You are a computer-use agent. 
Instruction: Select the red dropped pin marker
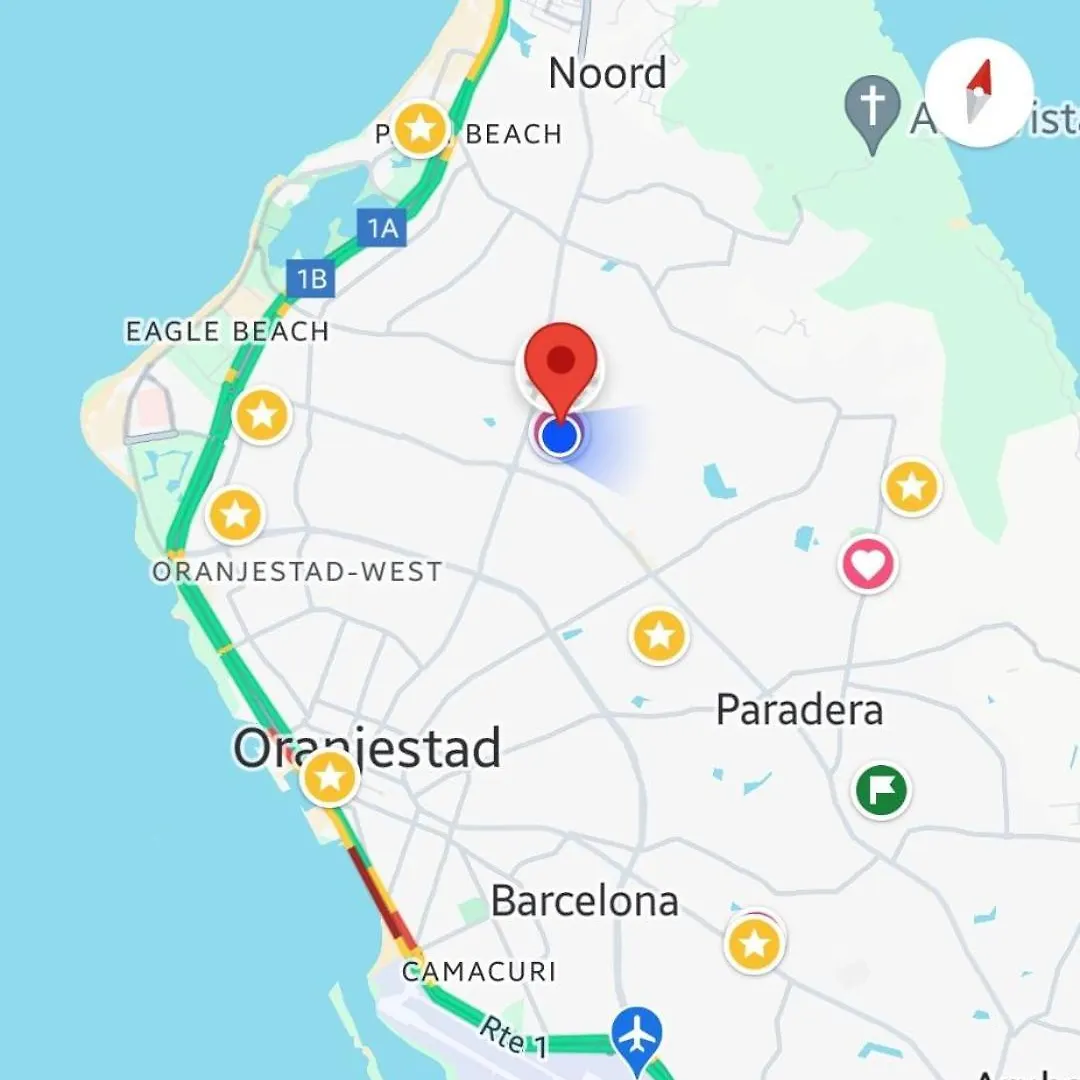click(562, 363)
